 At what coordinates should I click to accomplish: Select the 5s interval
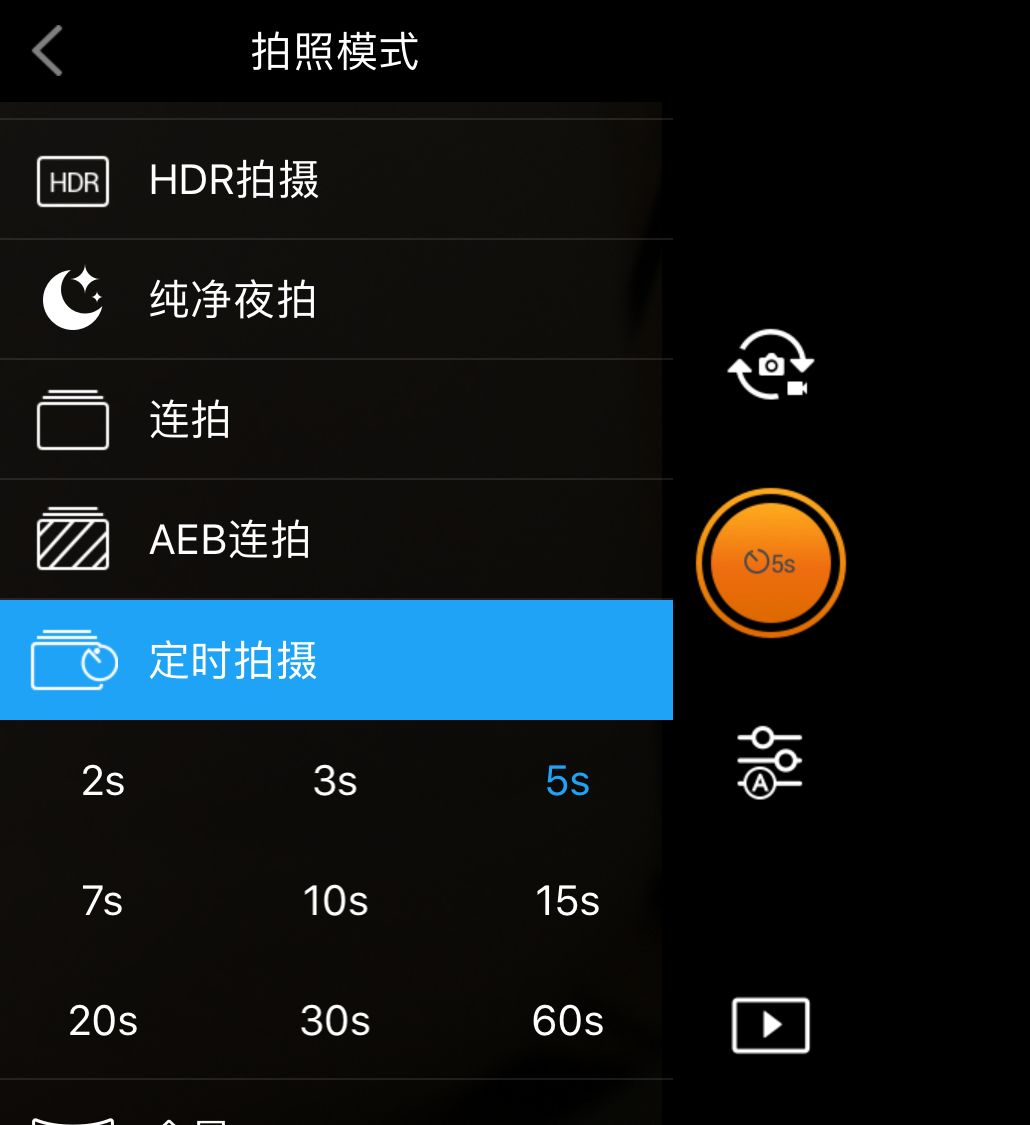(x=567, y=781)
